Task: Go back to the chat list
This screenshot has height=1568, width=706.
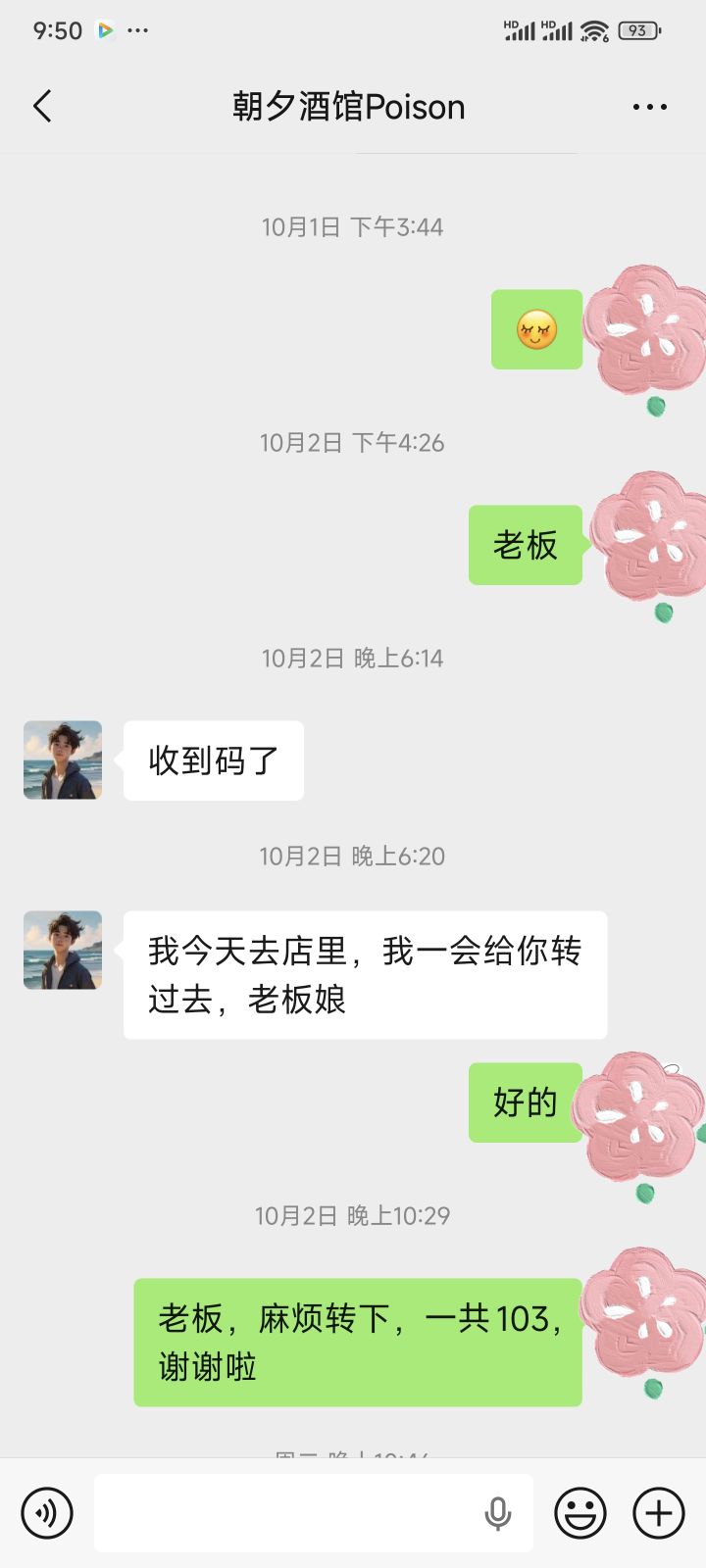Action: pyautogui.click(x=42, y=106)
